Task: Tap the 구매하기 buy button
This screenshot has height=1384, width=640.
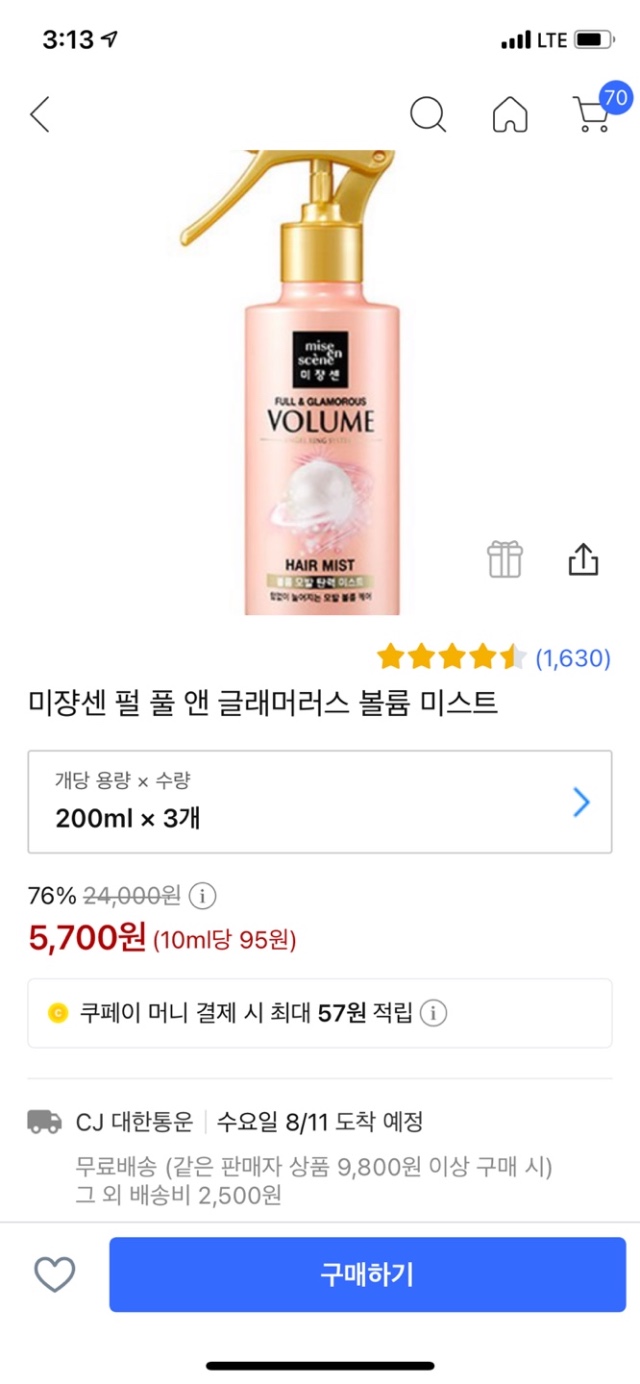Action: point(367,1274)
